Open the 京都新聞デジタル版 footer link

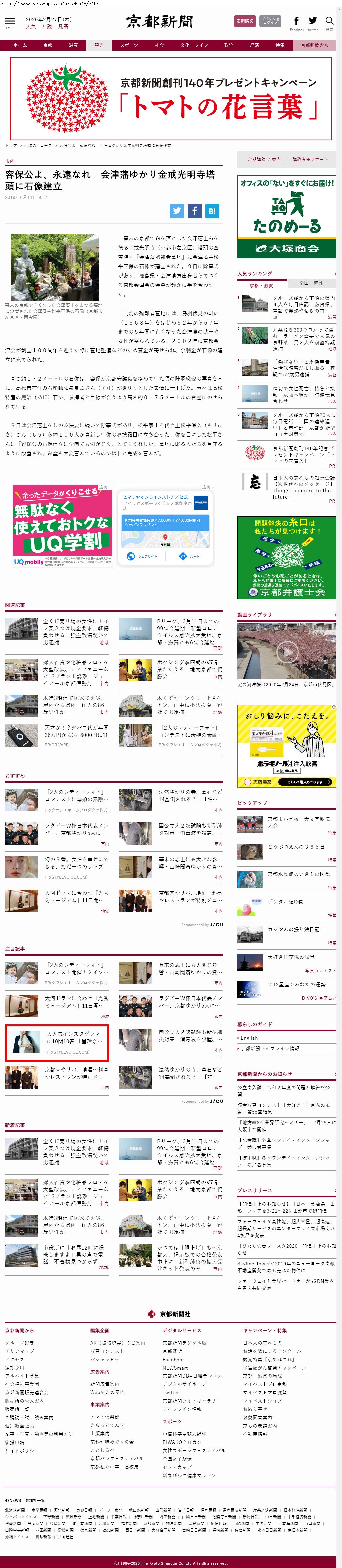coord(184,1342)
